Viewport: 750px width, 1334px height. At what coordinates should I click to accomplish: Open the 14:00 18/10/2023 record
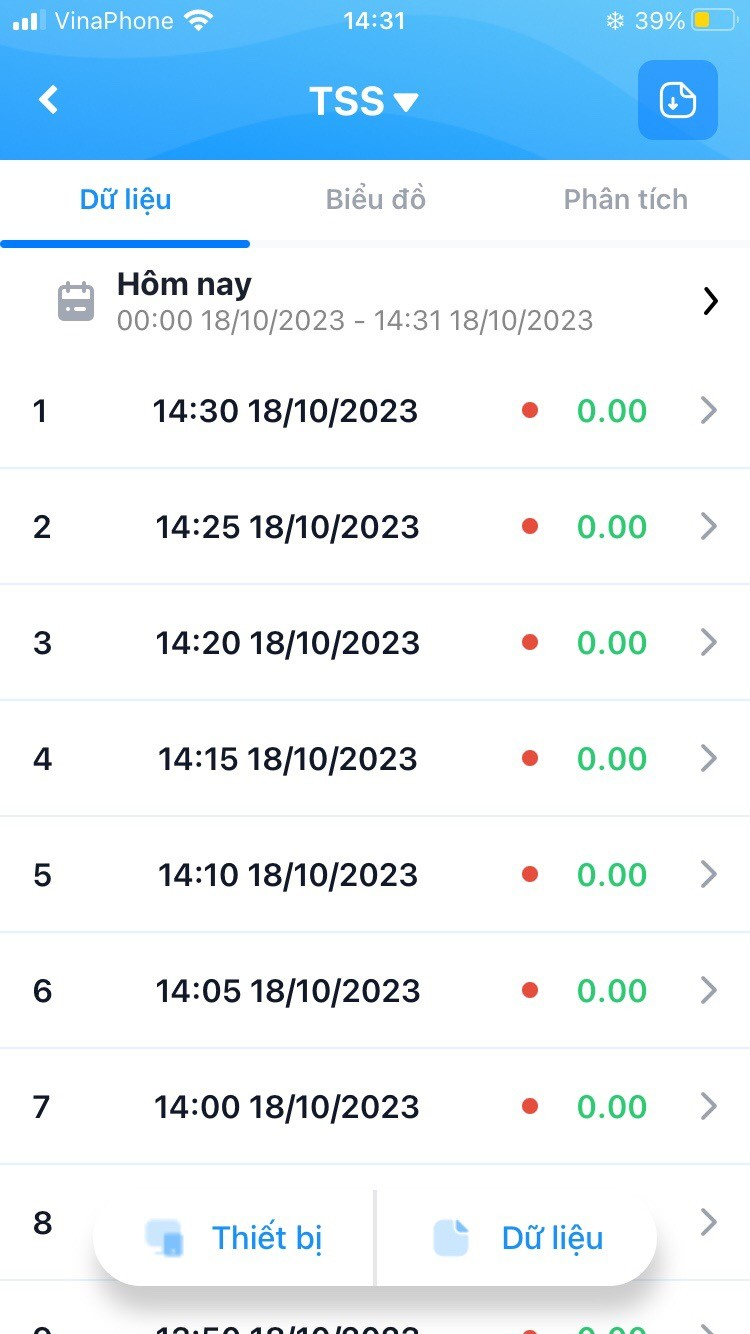tap(375, 1106)
